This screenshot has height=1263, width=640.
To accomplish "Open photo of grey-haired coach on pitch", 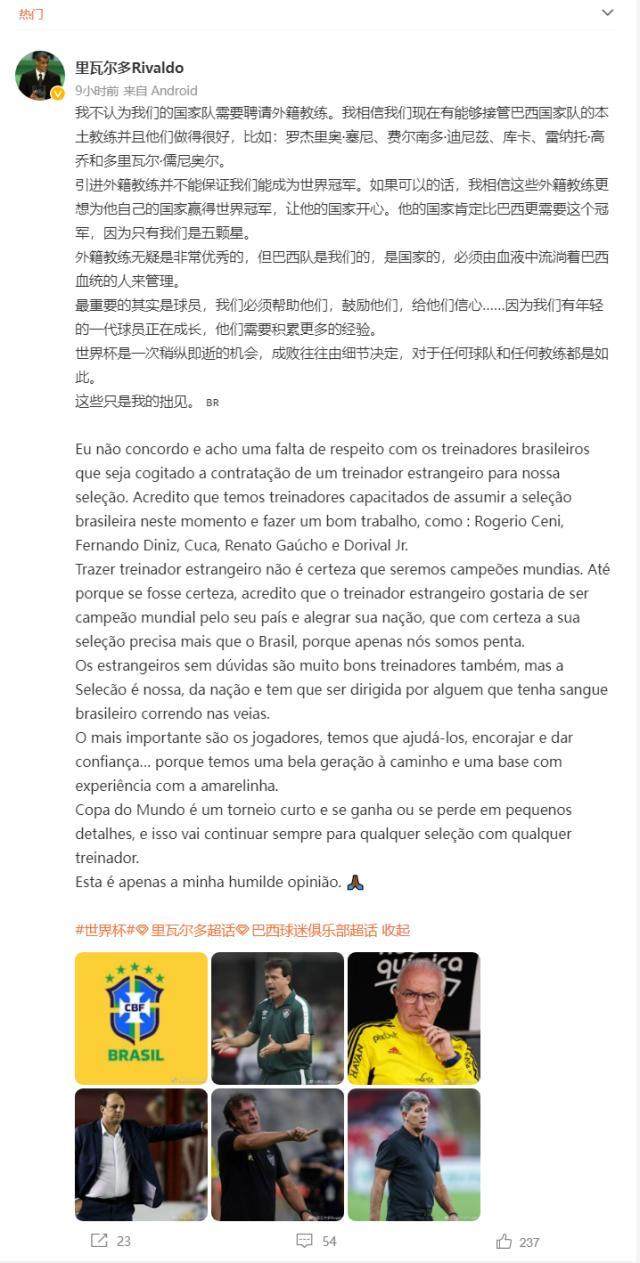I will pyautogui.click(x=413, y=1154).
